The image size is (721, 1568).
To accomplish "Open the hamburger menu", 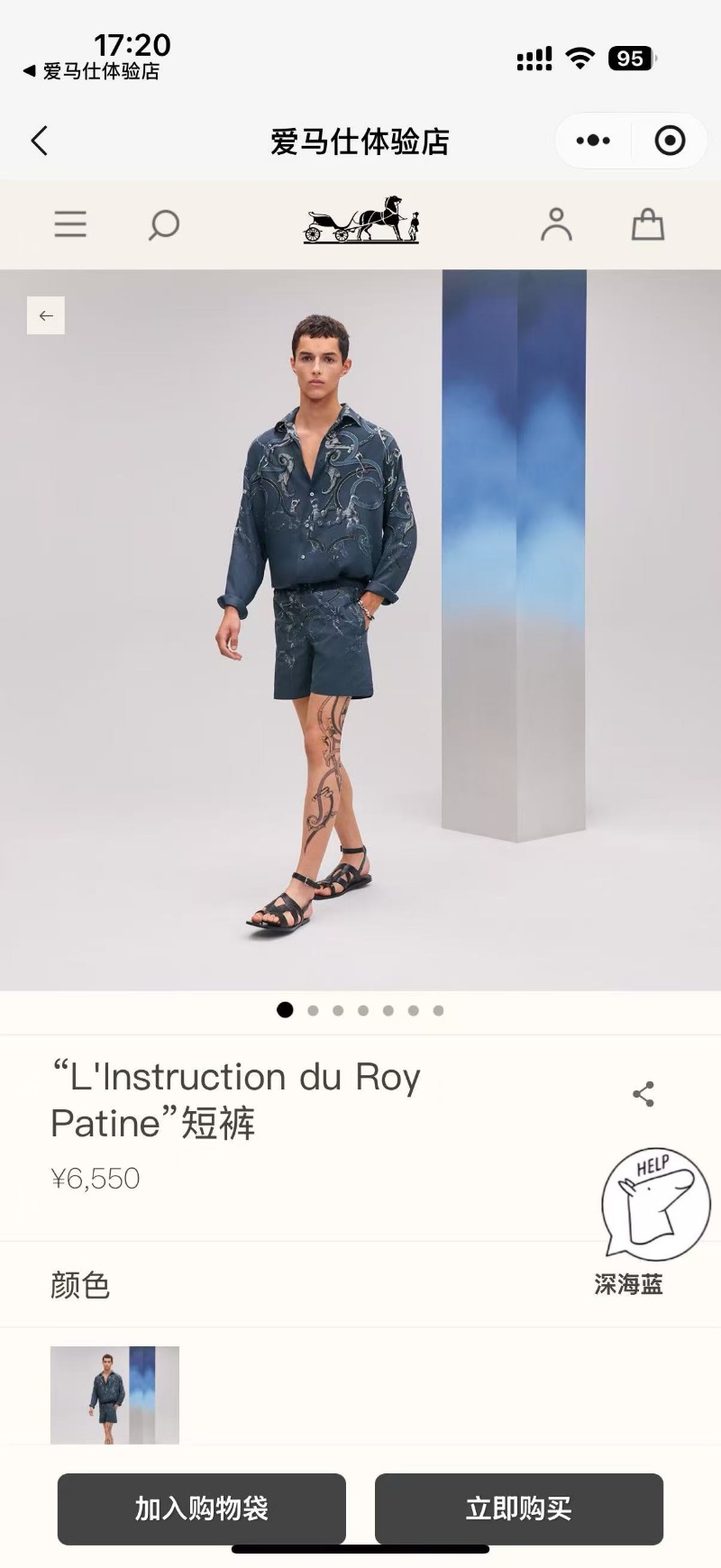I will [x=70, y=224].
